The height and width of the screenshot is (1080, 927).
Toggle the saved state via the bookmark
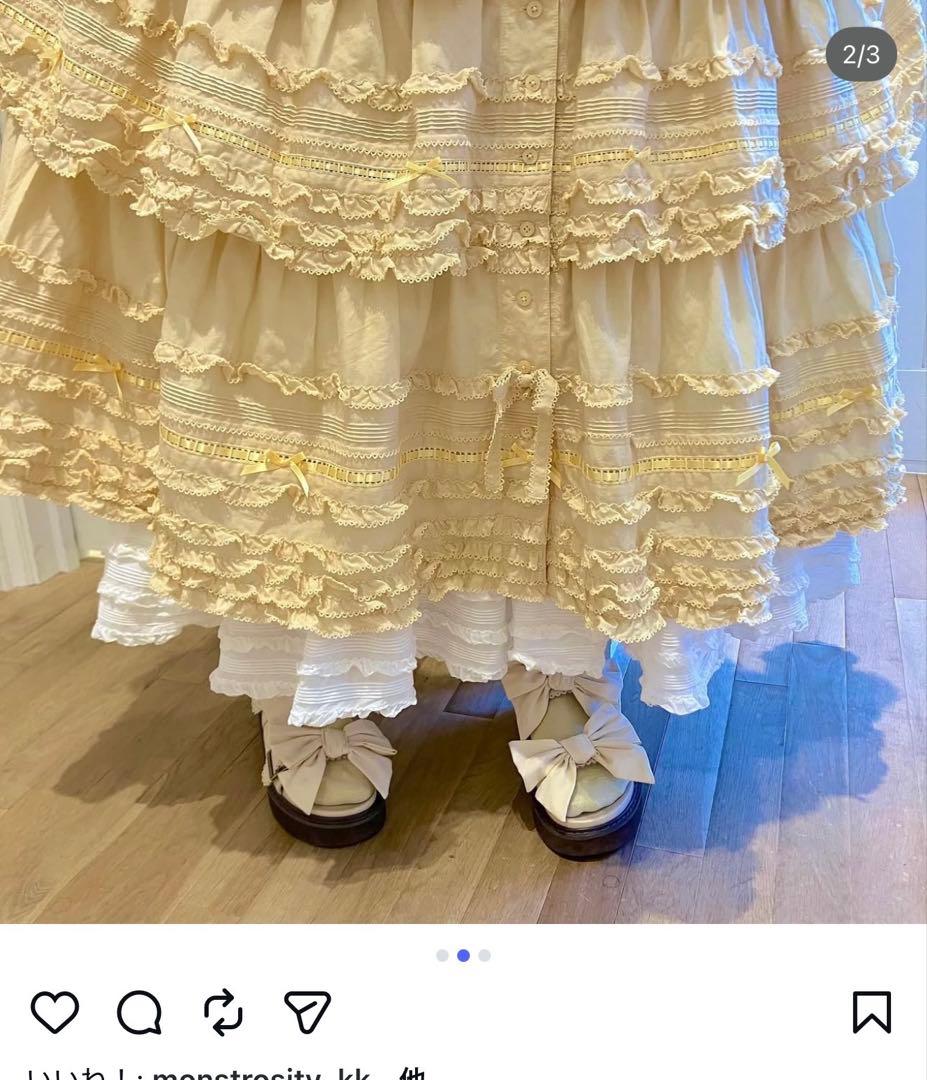tap(873, 1013)
